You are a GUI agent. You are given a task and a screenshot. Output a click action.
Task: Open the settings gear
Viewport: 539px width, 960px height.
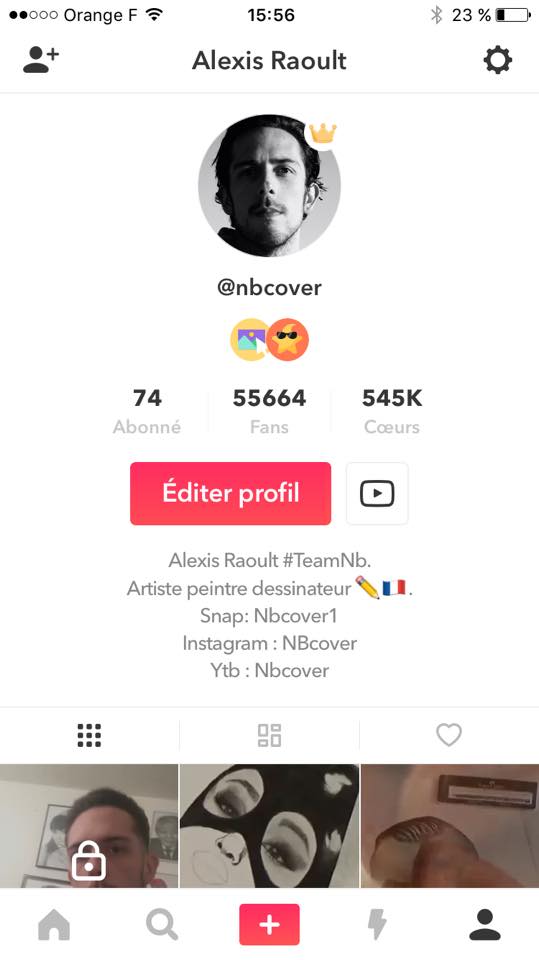(x=497, y=60)
